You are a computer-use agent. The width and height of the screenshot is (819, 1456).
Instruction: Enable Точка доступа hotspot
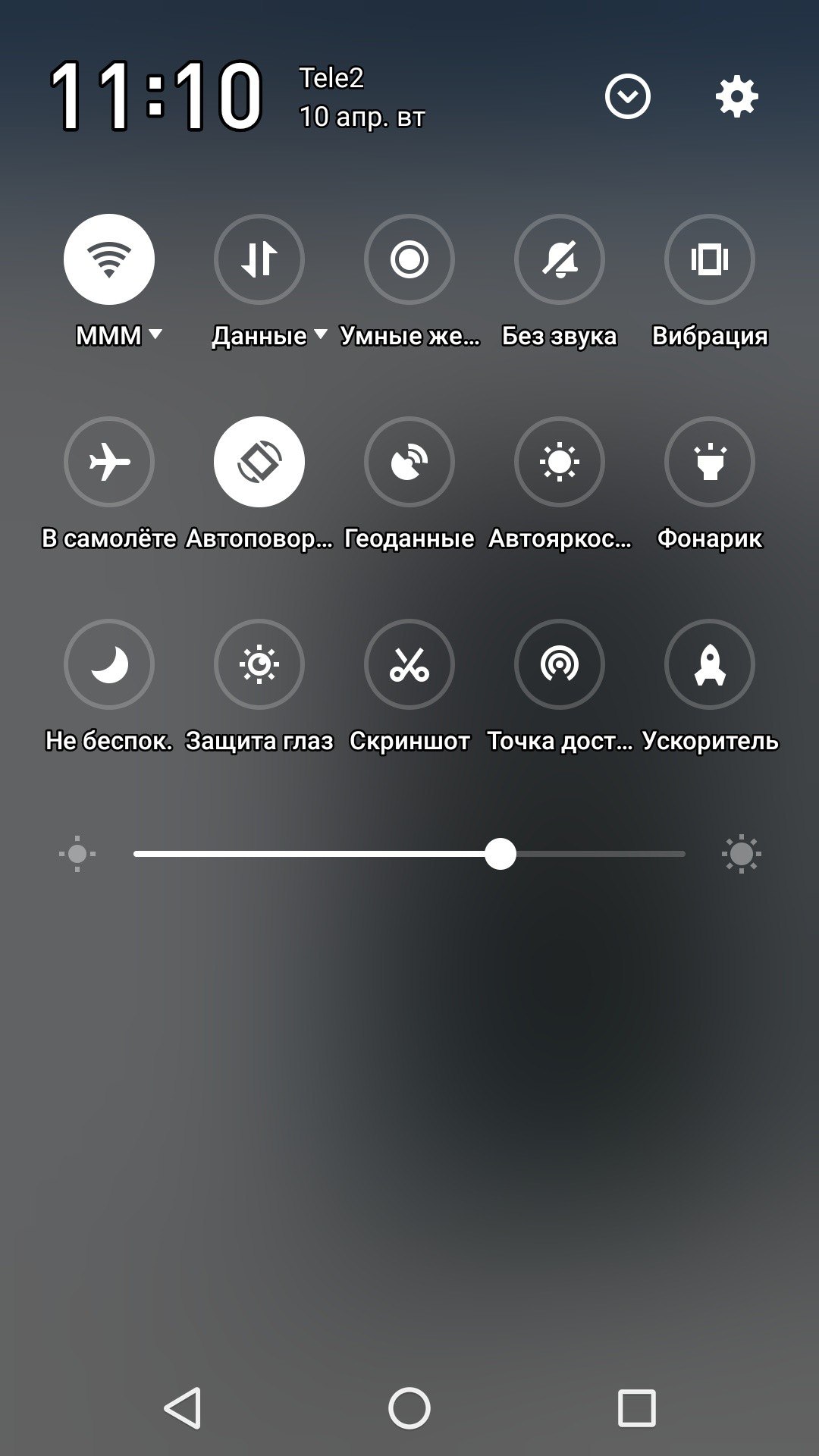560,664
